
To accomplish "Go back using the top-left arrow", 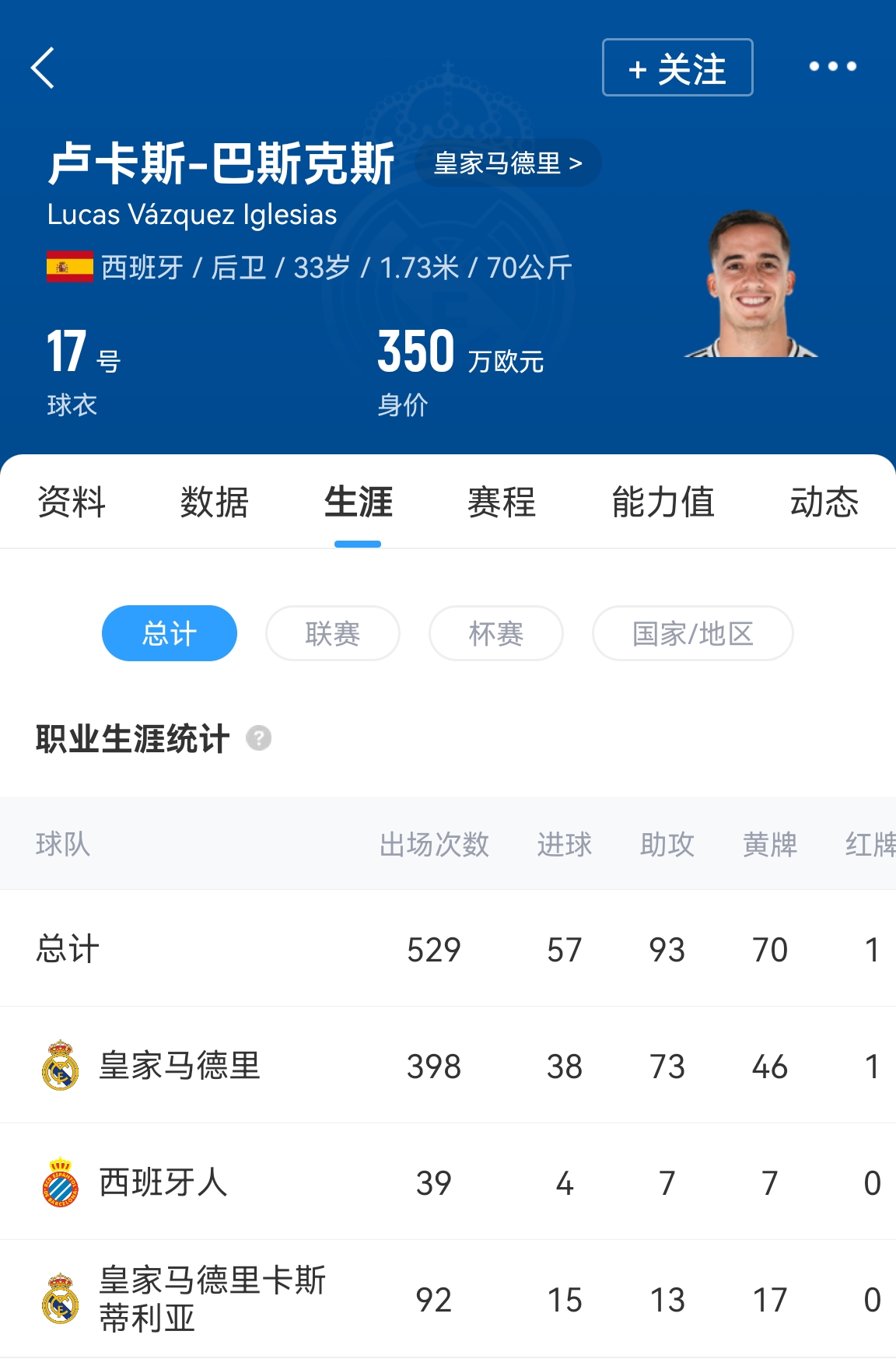I will 44,68.
